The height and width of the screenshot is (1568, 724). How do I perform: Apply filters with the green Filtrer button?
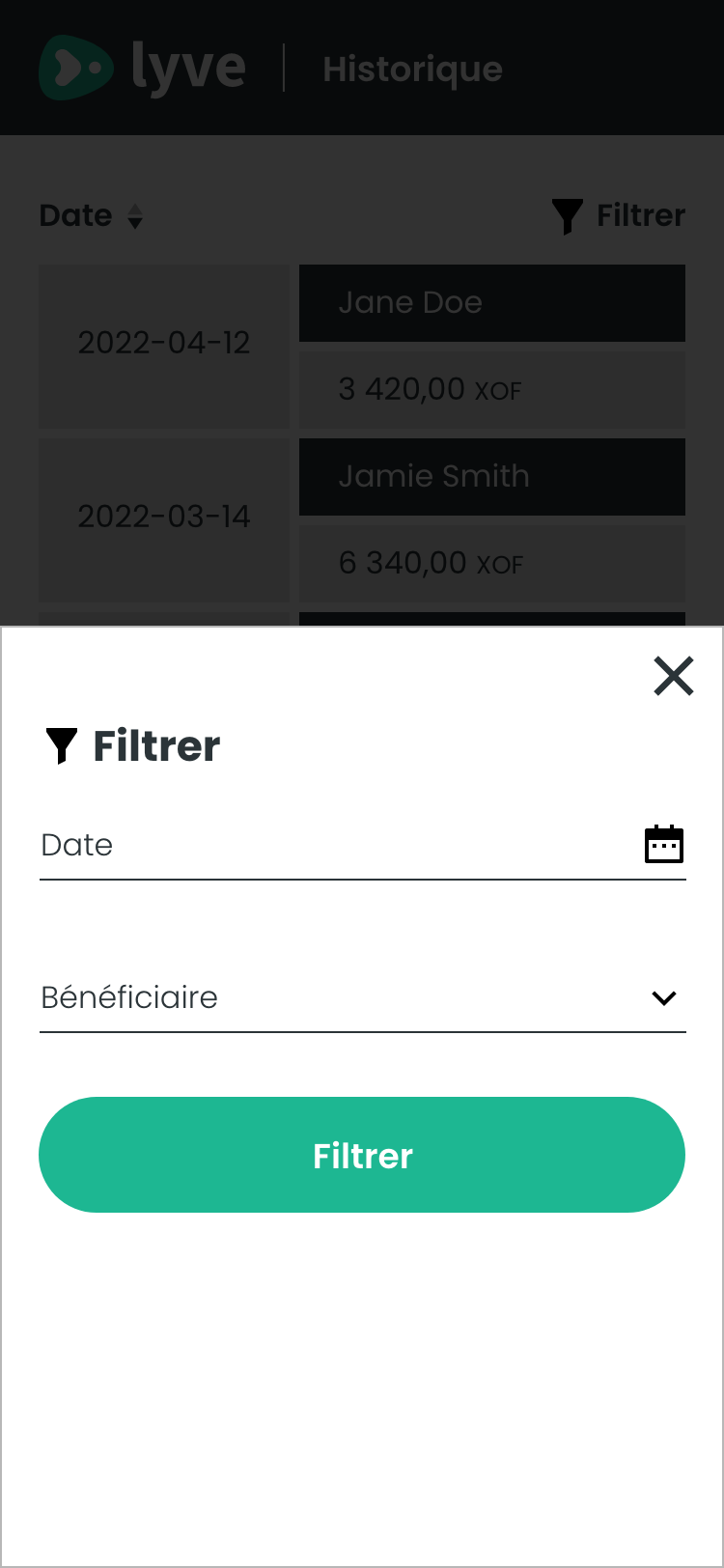[362, 1155]
